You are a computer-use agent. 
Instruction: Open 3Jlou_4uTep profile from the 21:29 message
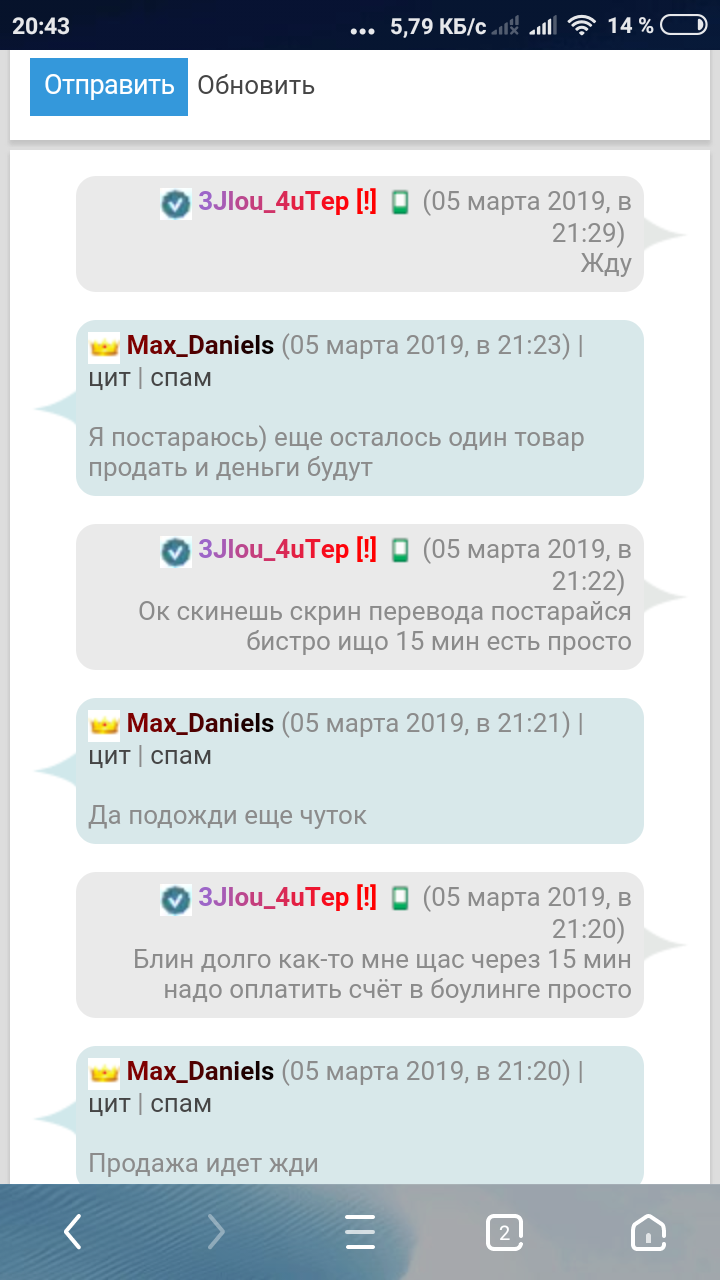273,202
